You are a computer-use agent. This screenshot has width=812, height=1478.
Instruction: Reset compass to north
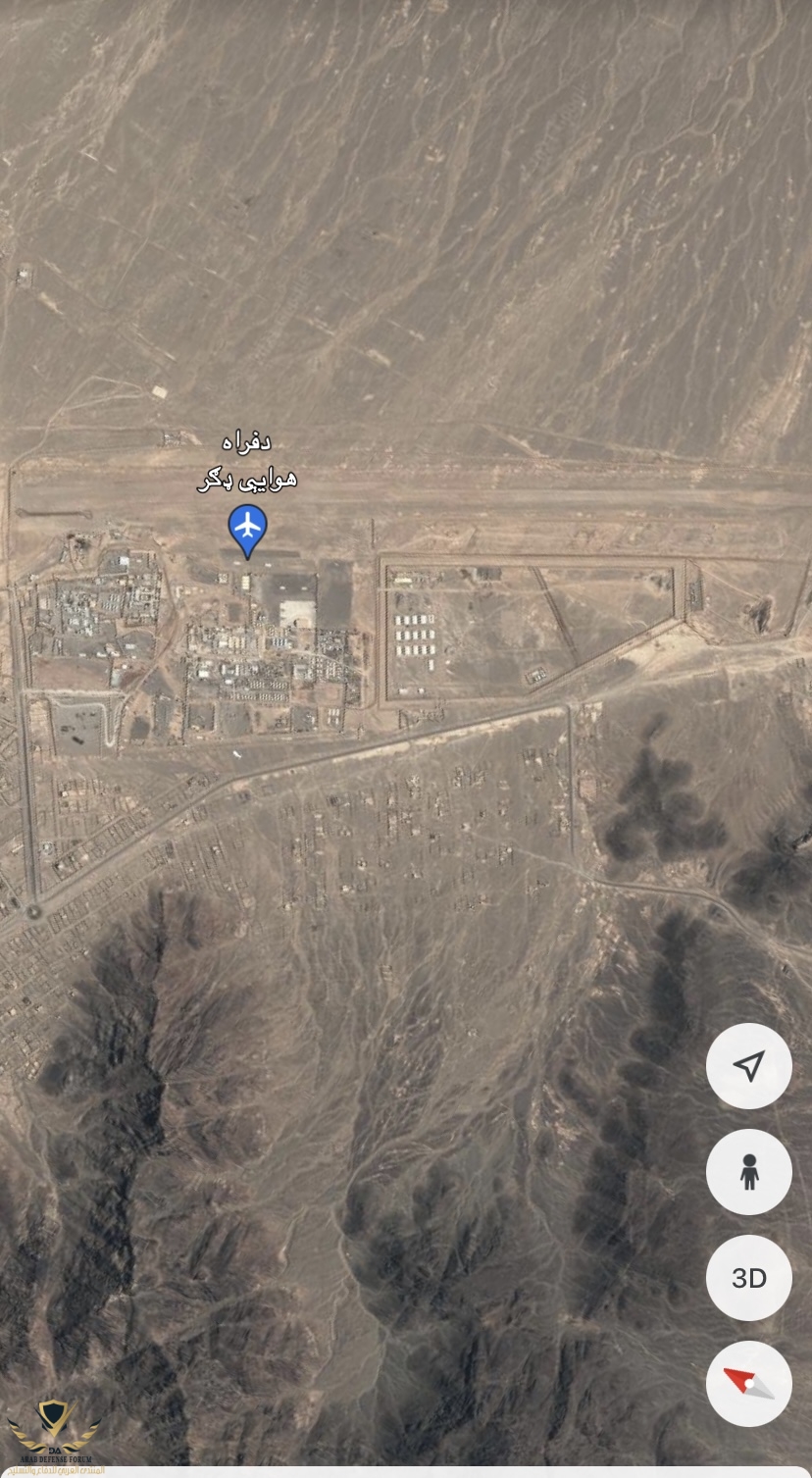(x=748, y=1384)
